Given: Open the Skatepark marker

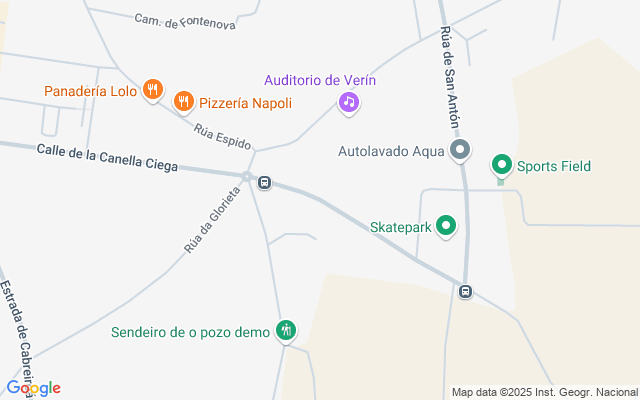Looking at the screenshot, I should click(x=447, y=227).
